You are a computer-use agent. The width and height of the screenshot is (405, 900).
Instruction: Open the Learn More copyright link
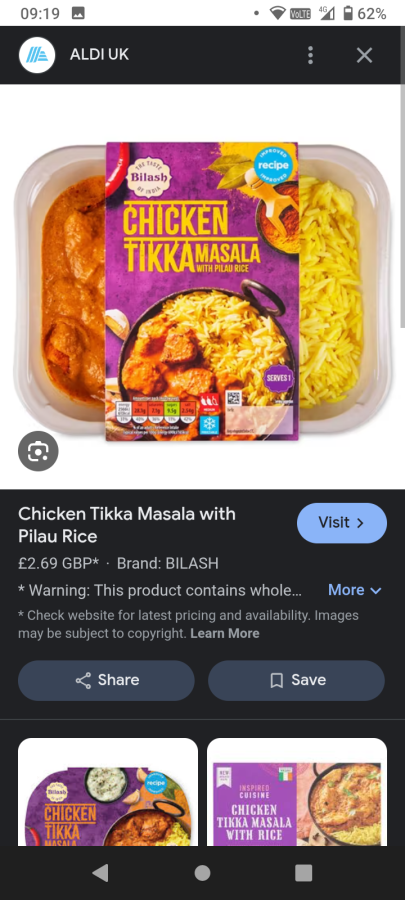pos(225,634)
